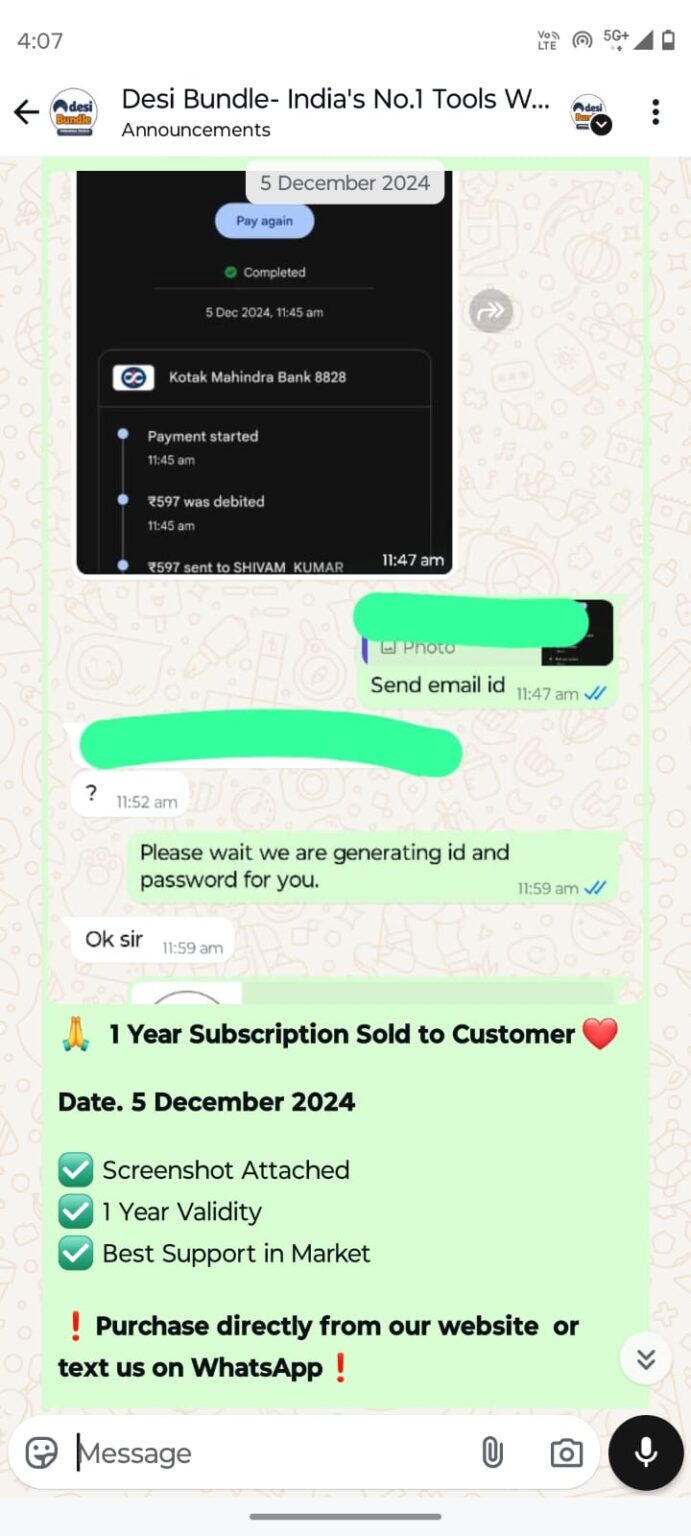Open Desi Bundle group info header
This screenshot has width=691, height=1536.
coord(334,112)
